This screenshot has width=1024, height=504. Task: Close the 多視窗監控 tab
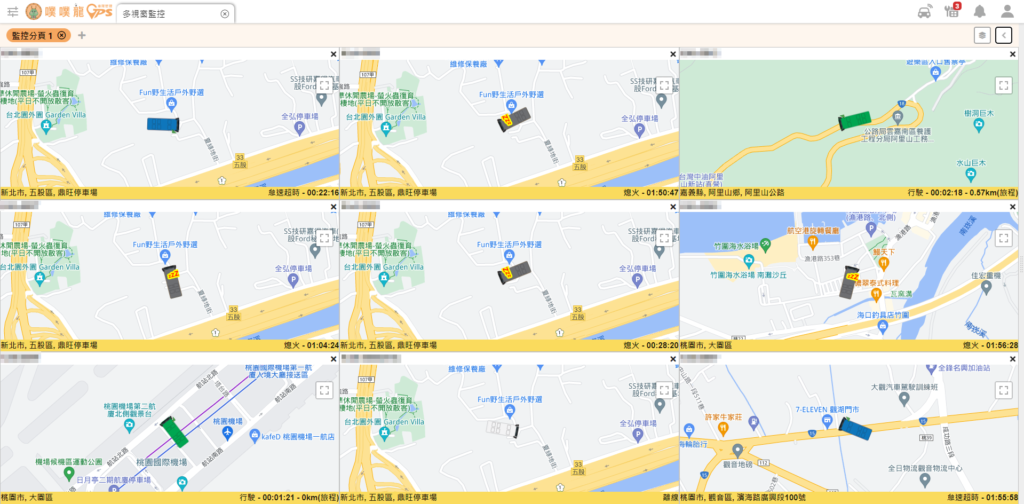[224, 14]
